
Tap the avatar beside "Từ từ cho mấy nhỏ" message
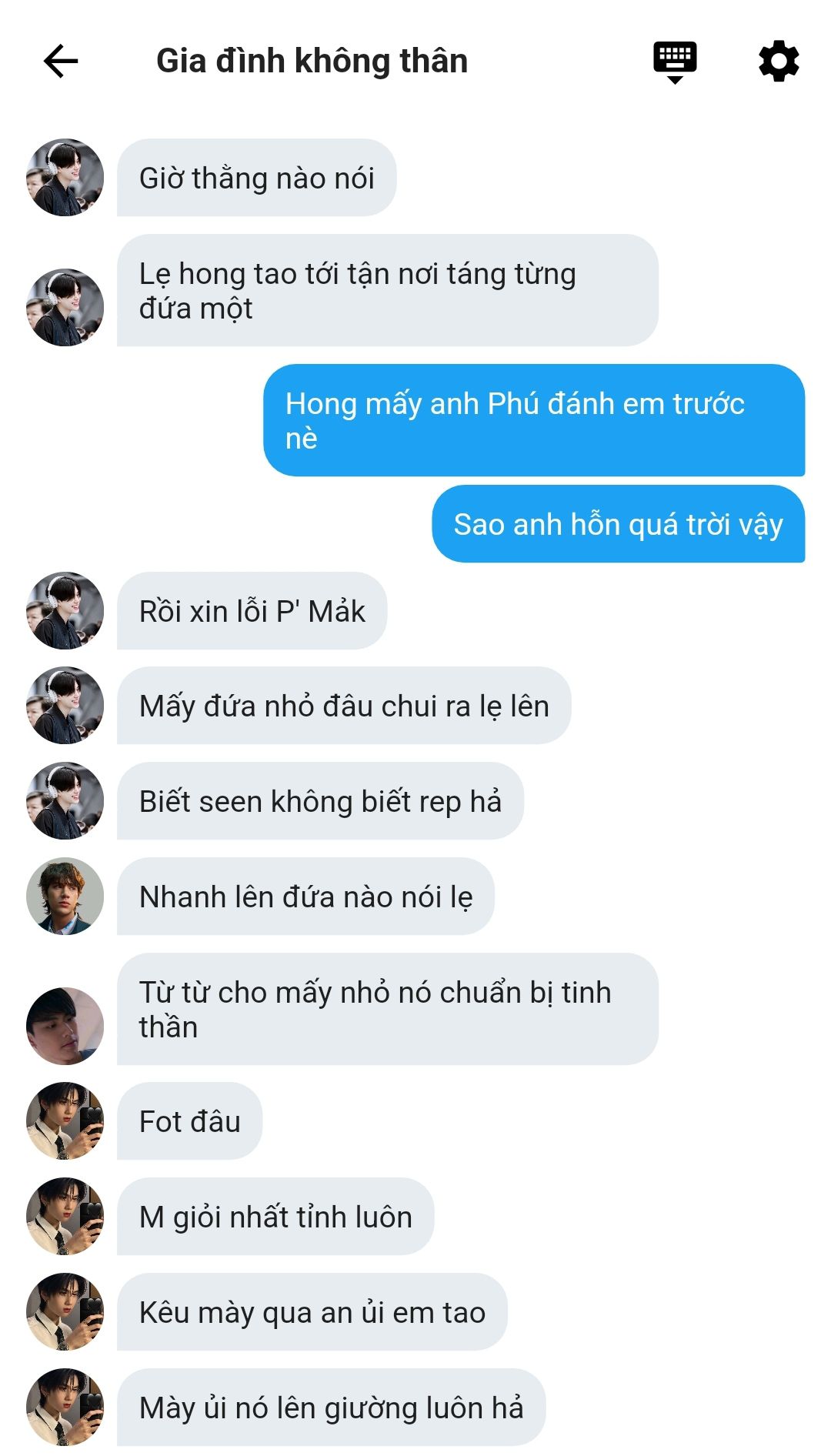point(65,1026)
